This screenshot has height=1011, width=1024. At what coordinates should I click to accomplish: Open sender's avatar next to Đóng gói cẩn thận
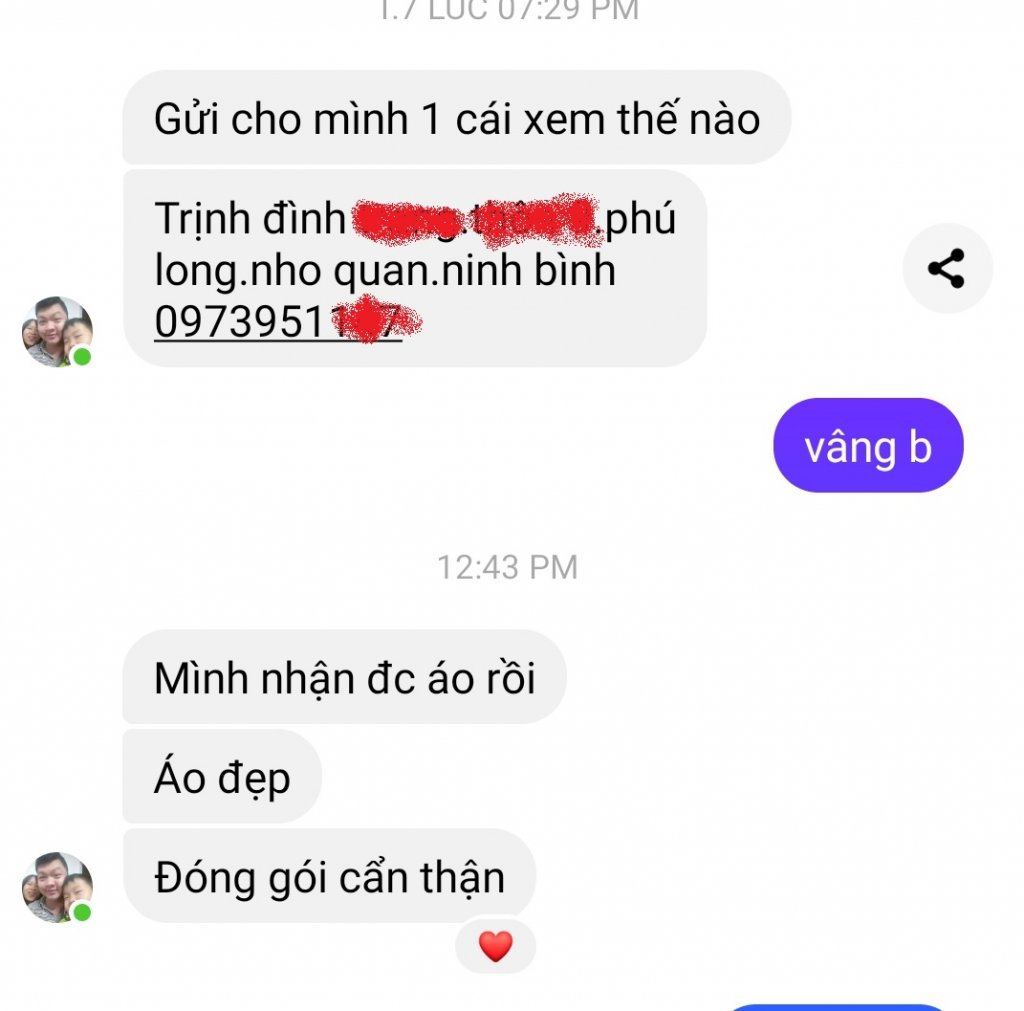coord(57,887)
